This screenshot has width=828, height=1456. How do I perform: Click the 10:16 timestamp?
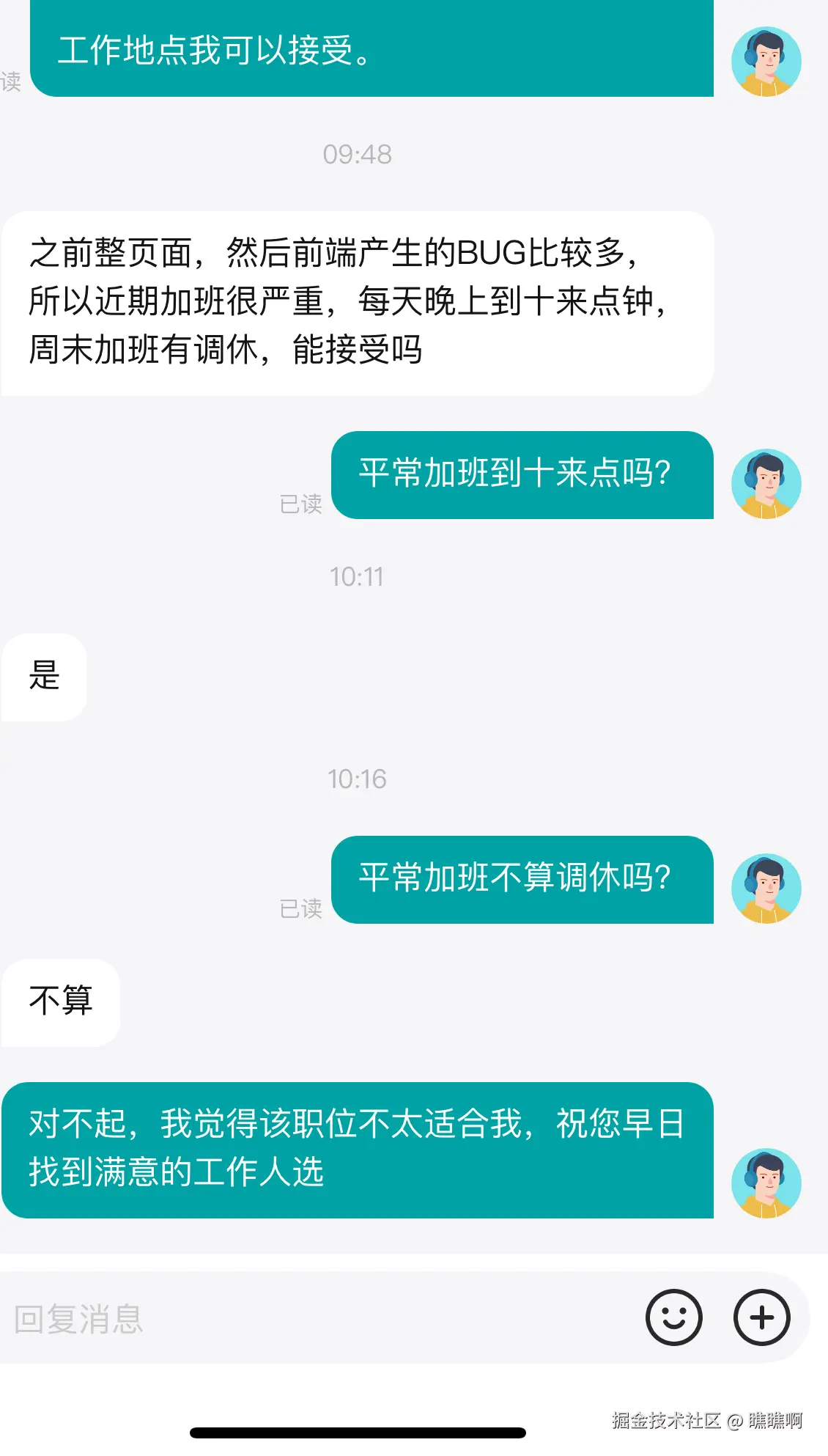(358, 779)
